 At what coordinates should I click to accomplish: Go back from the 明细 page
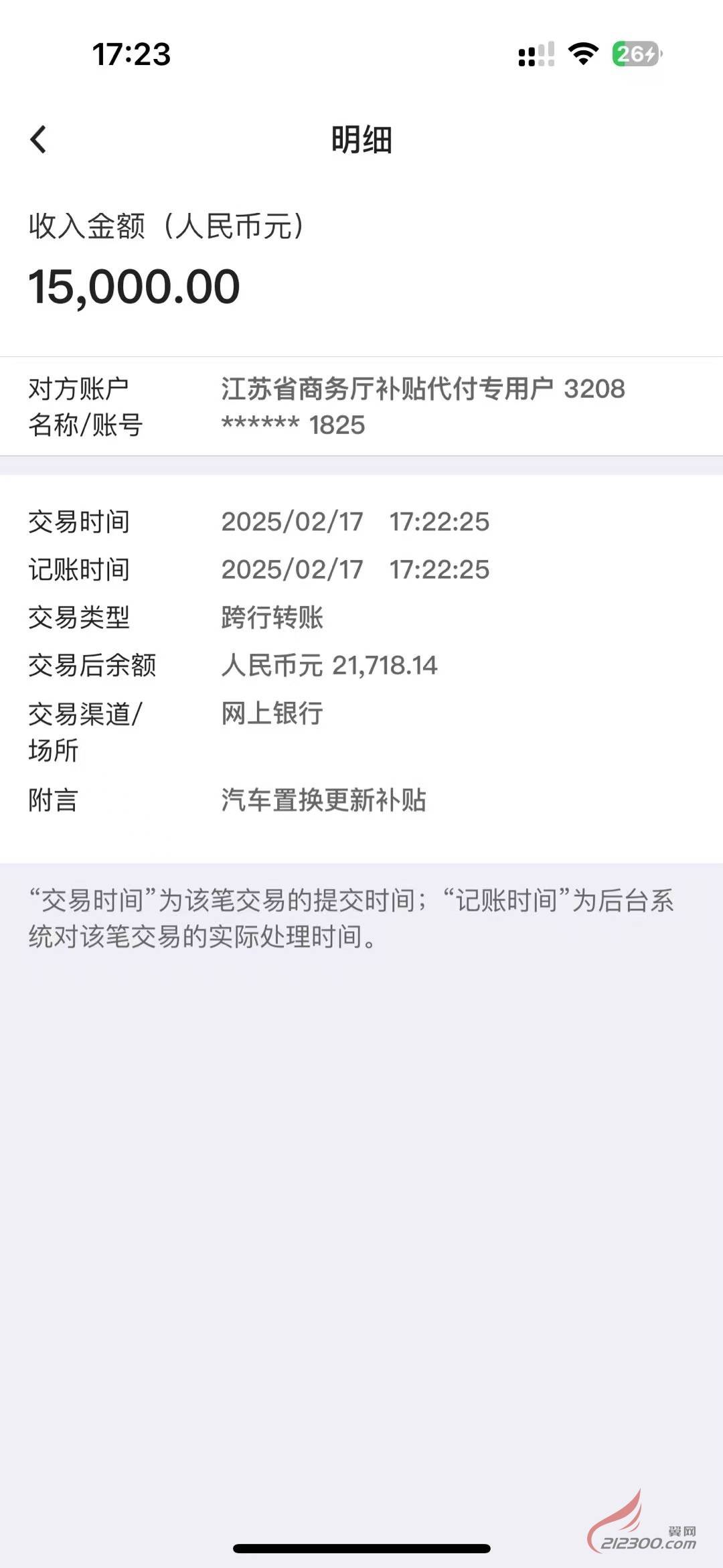click(39, 139)
